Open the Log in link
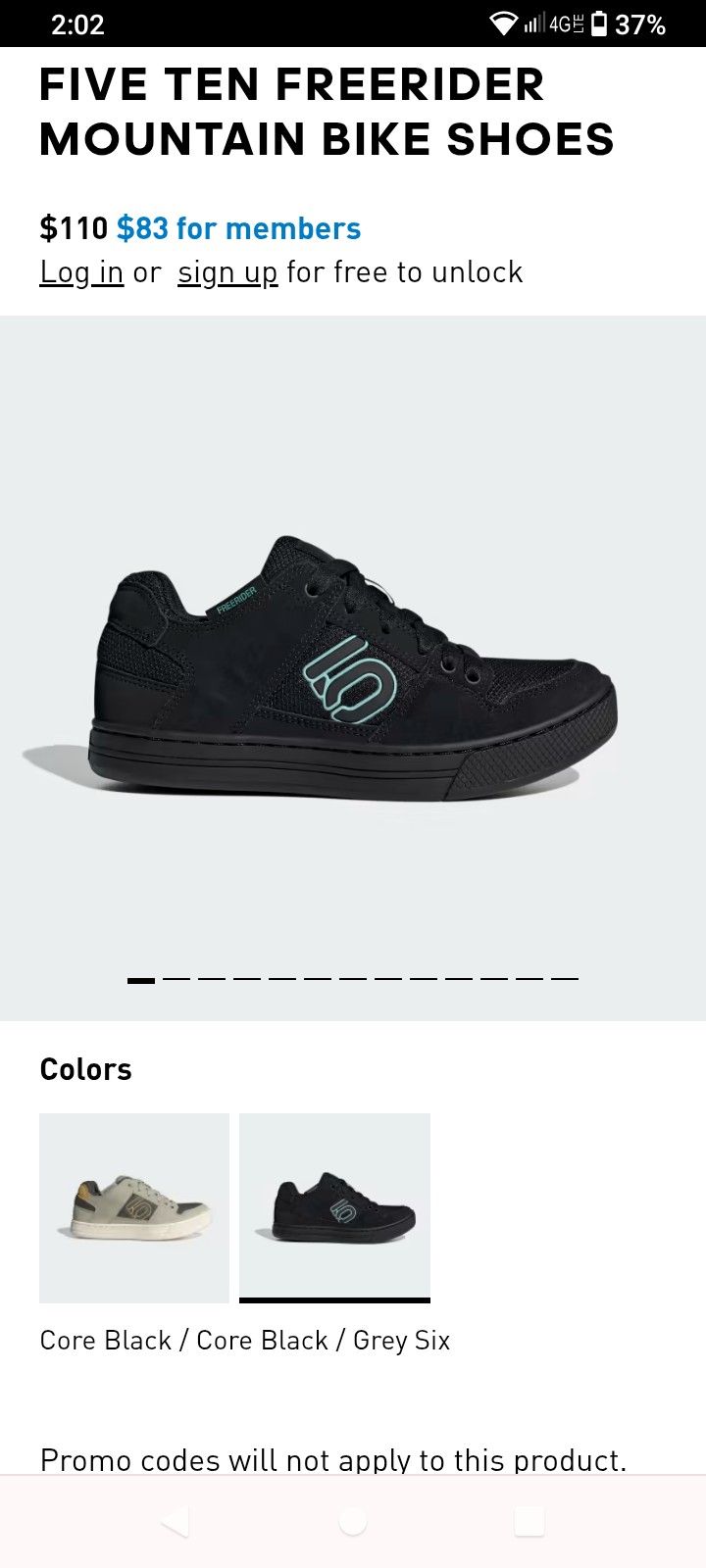Screen dimensions: 706x1568 [81, 271]
